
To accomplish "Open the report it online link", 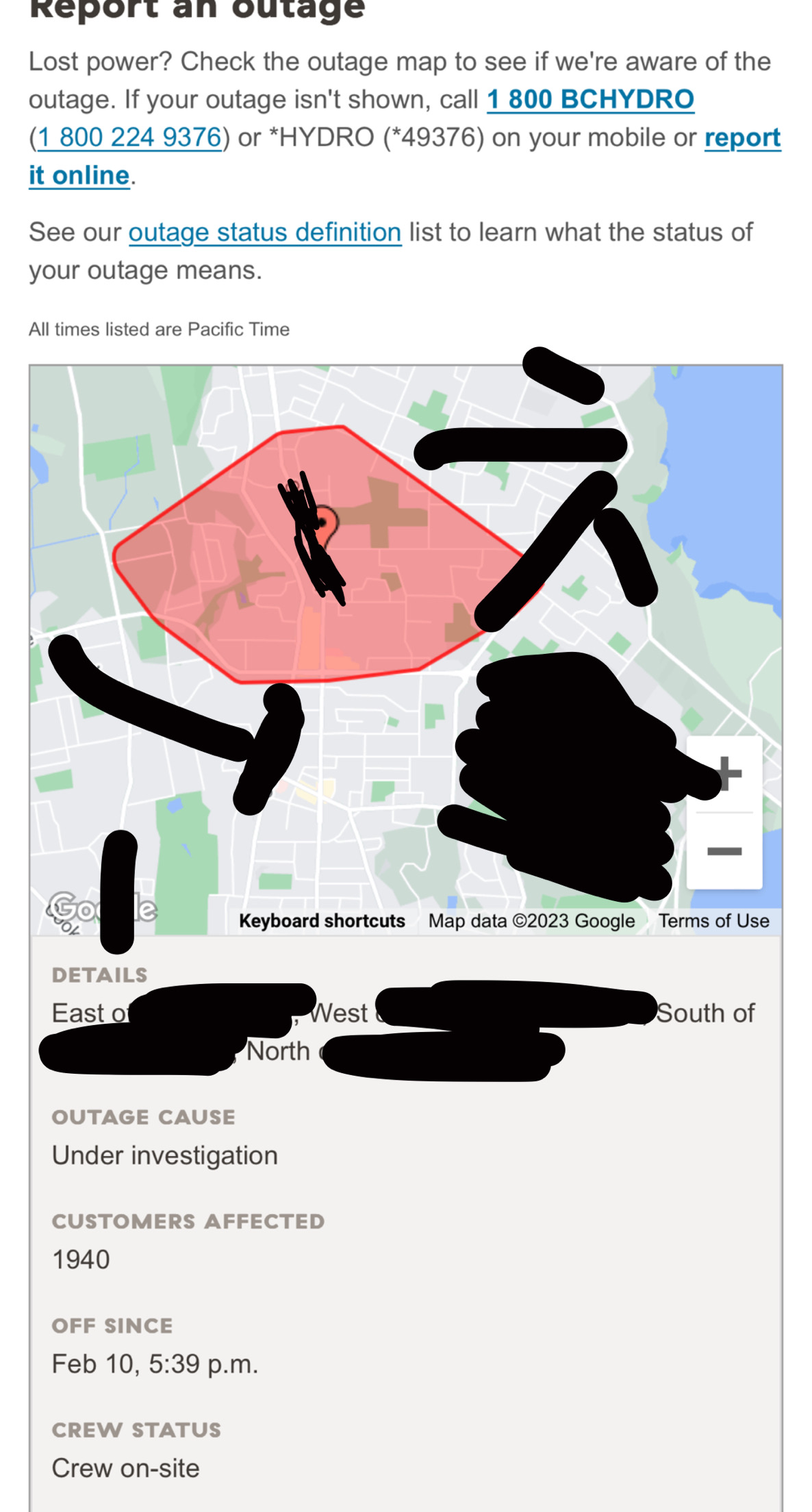I will [x=742, y=138].
